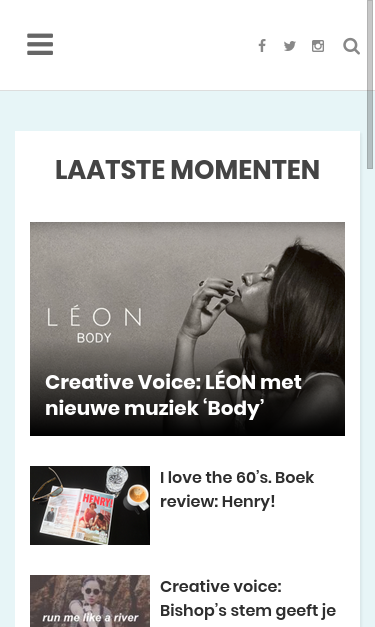Open the Henry! book review thumbnail
Viewport: 375px width, 627px height.
click(90, 505)
